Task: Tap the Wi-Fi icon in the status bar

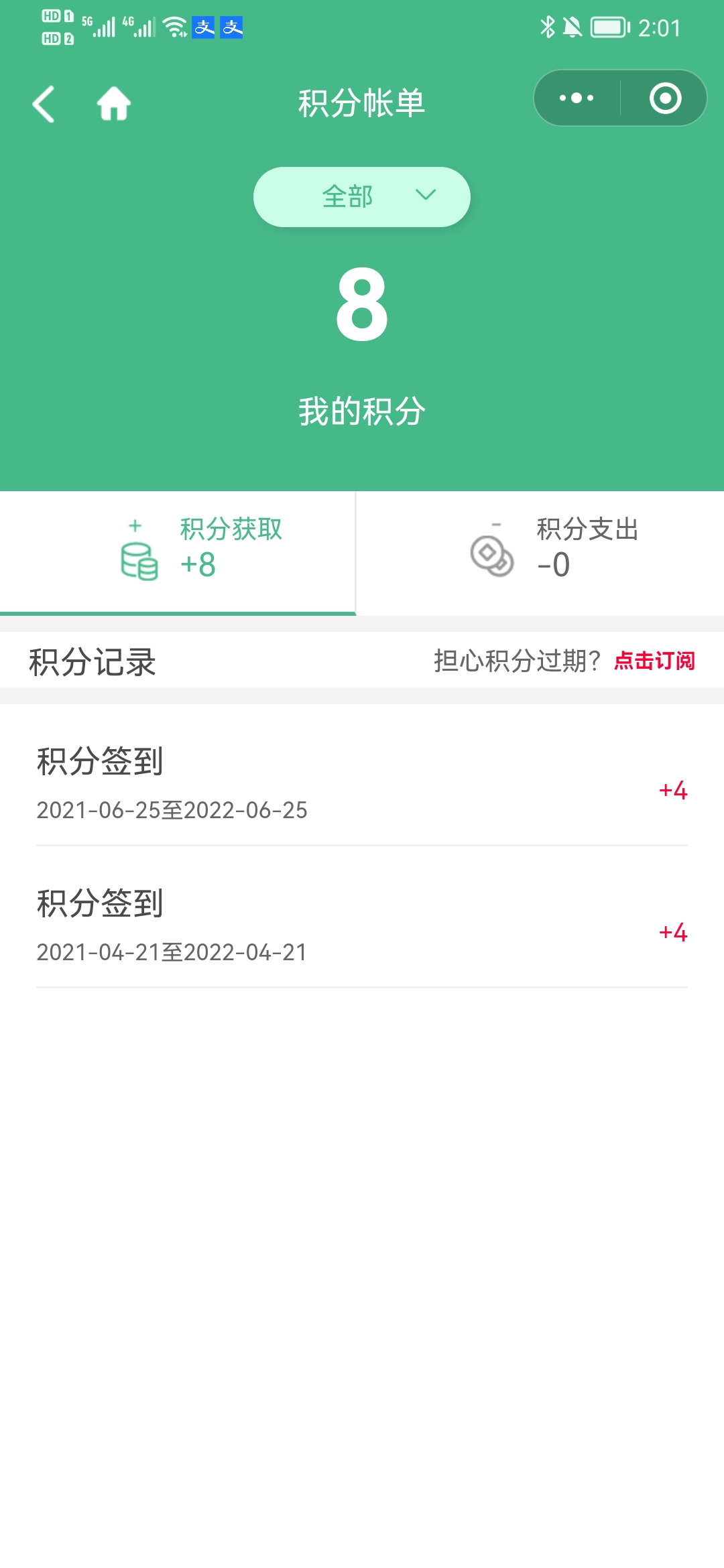Action: coord(173,27)
